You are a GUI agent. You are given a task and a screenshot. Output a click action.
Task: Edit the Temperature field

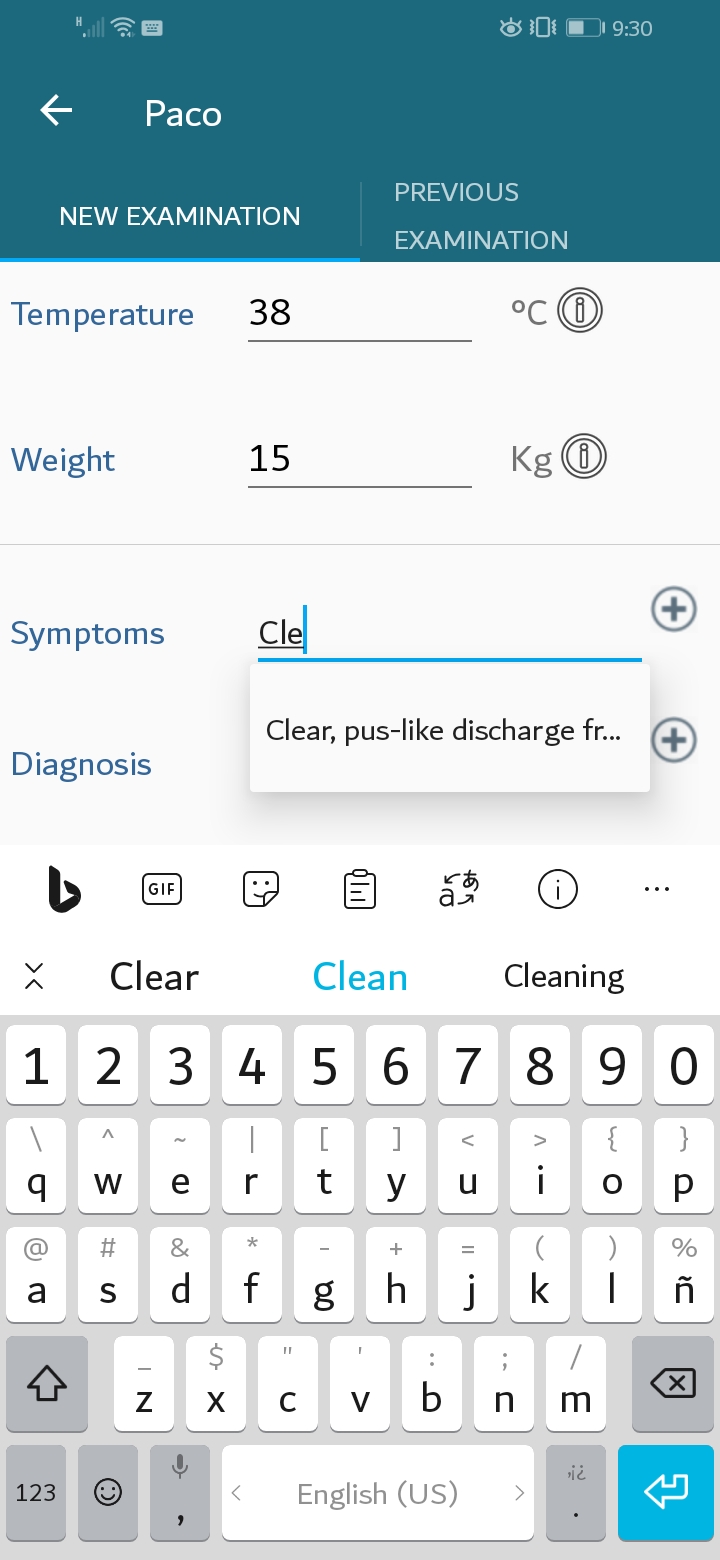360,313
